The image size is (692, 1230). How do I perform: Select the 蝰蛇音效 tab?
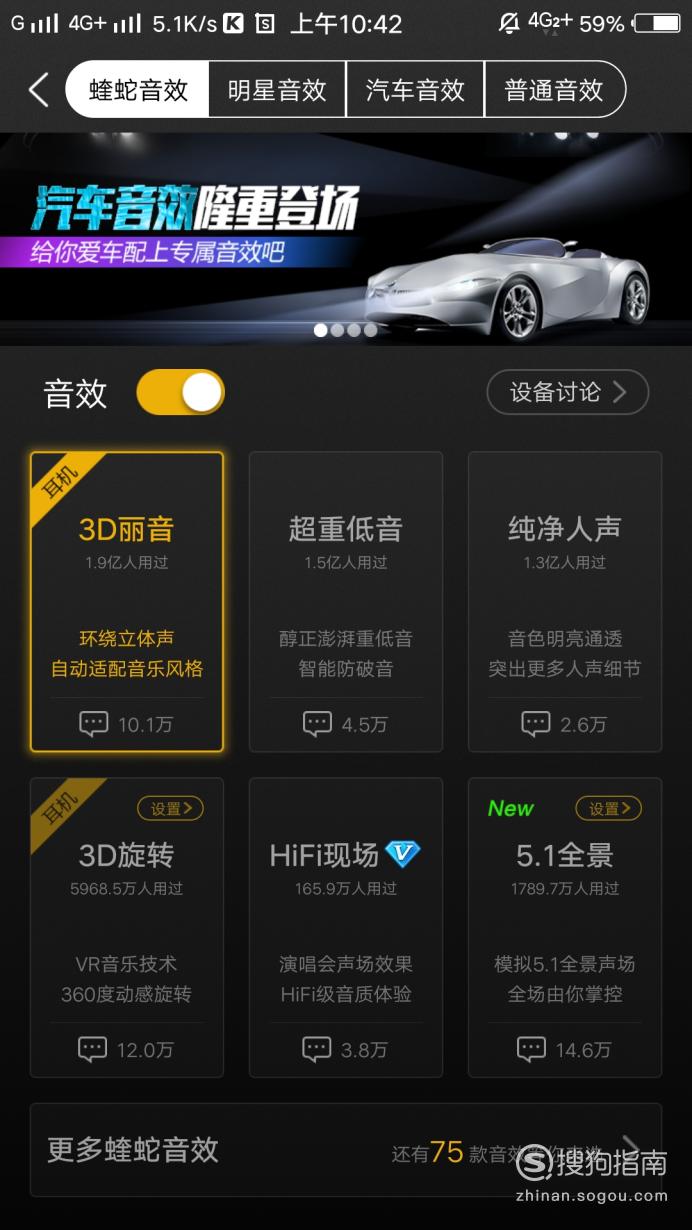[138, 90]
